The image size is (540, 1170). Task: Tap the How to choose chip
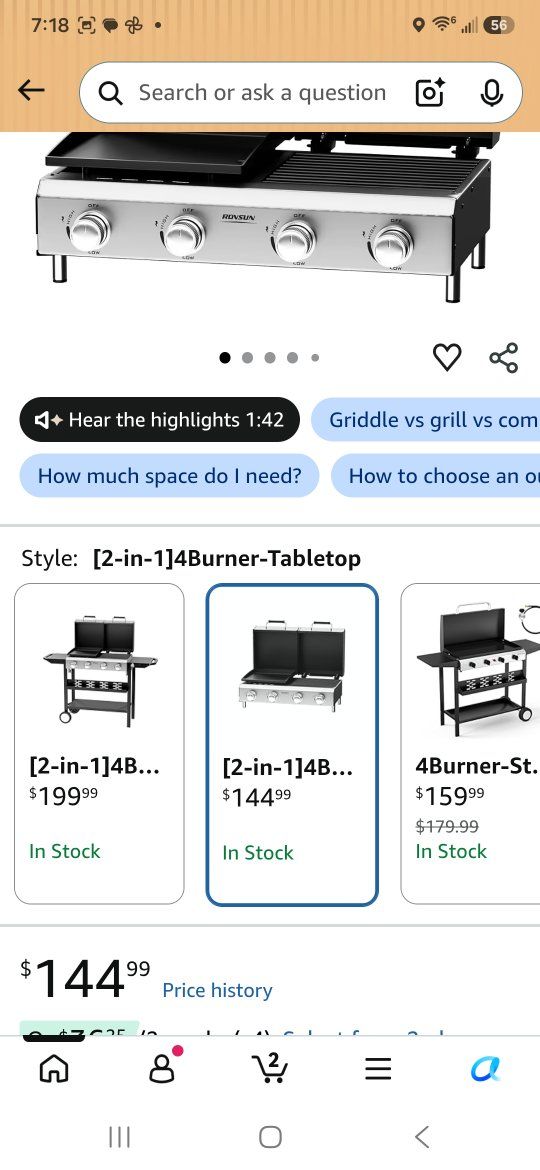[x=436, y=475]
